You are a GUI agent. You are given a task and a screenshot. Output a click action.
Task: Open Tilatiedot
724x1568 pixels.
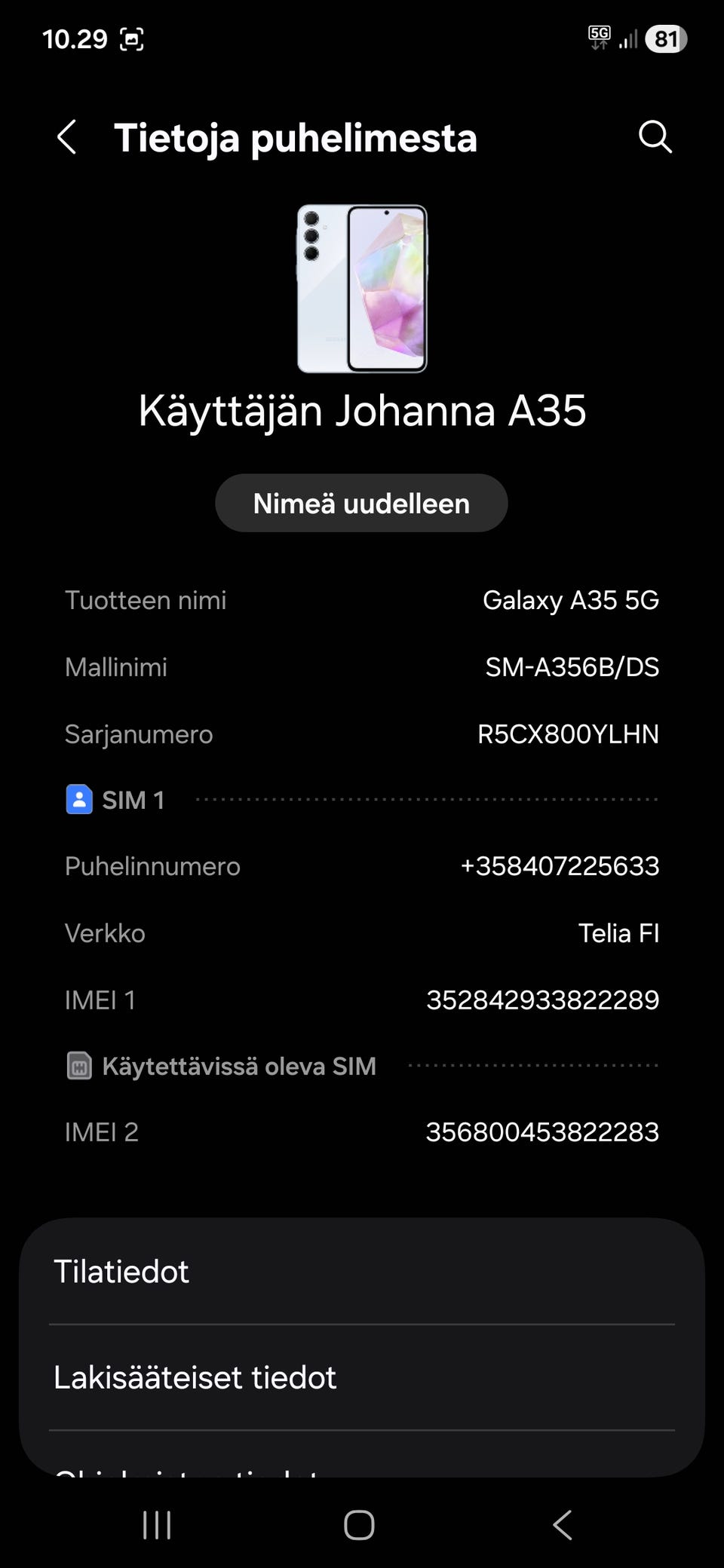pos(361,1272)
